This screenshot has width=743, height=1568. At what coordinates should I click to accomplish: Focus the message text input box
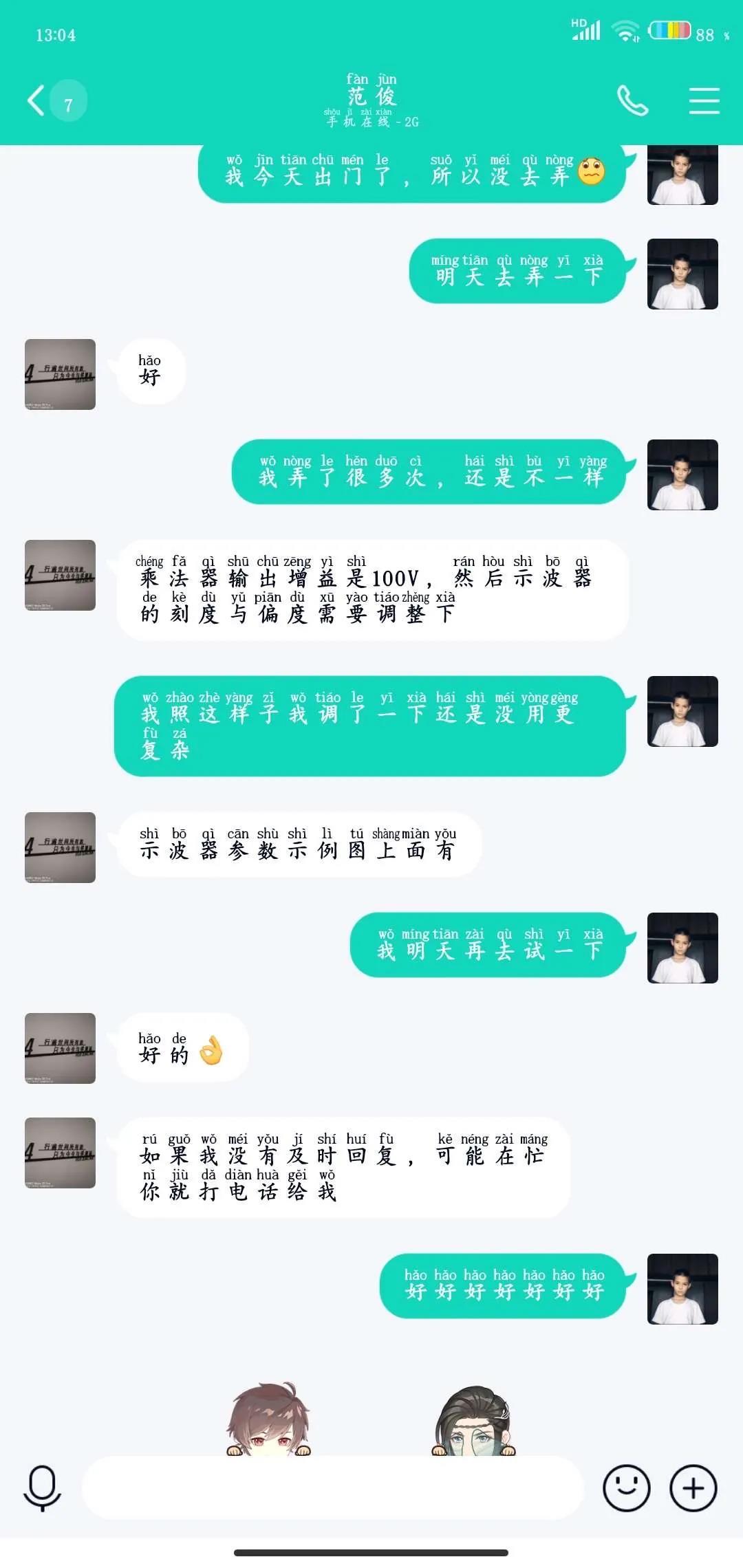pyautogui.click(x=333, y=1488)
